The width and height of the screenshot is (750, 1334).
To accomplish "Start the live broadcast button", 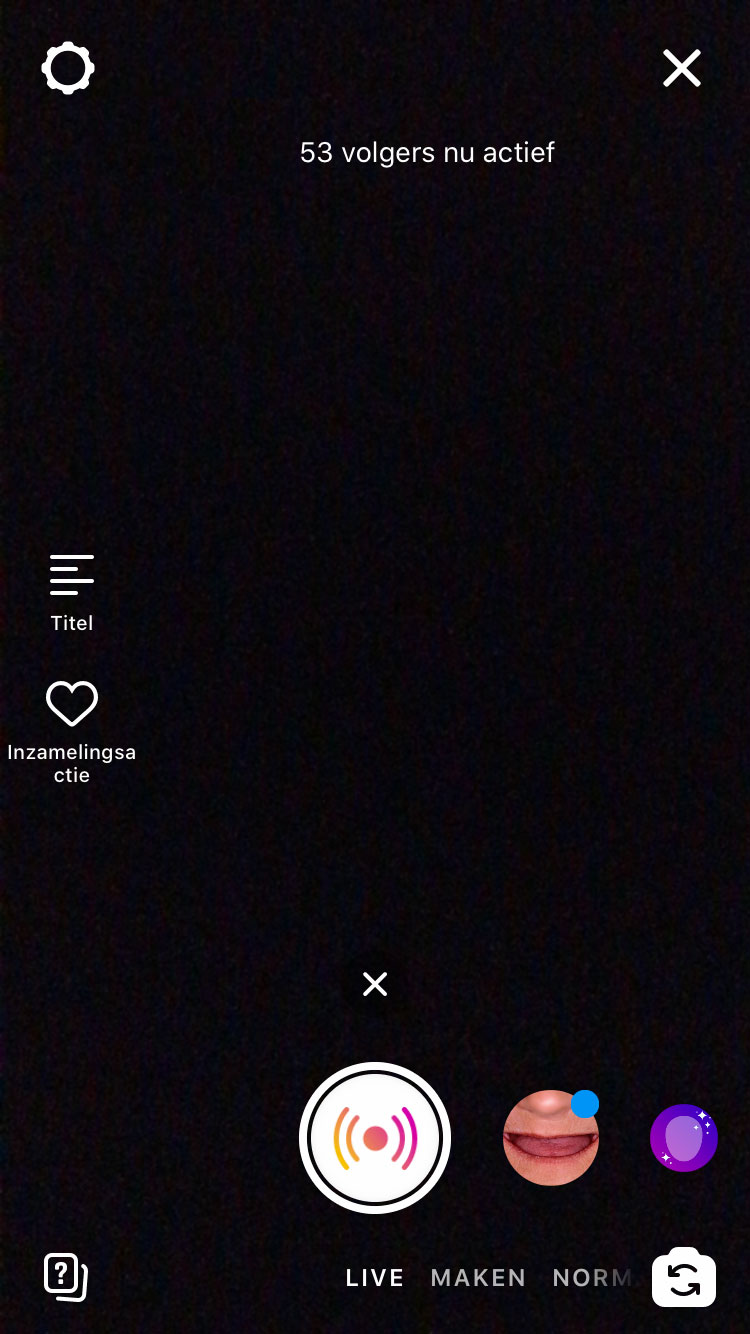I will coord(375,1138).
